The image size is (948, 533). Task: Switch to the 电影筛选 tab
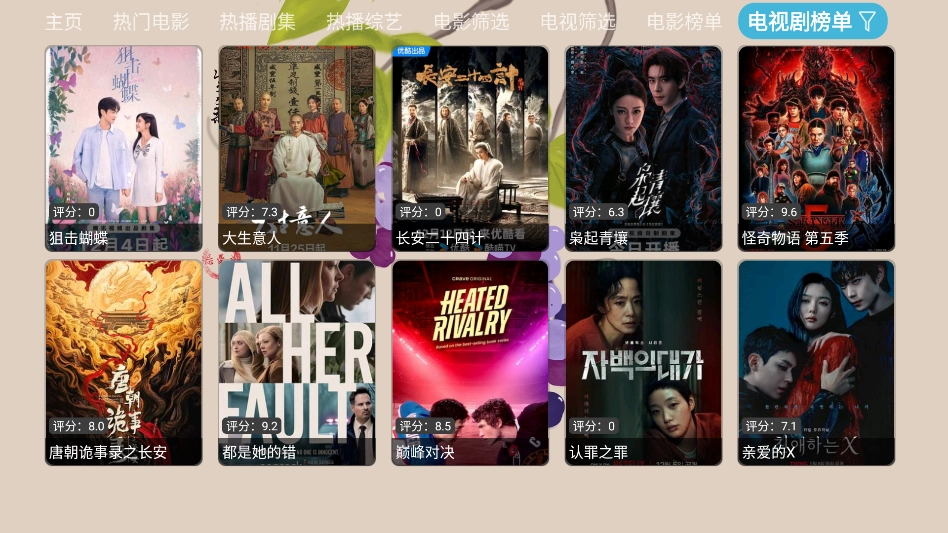(x=471, y=22)
